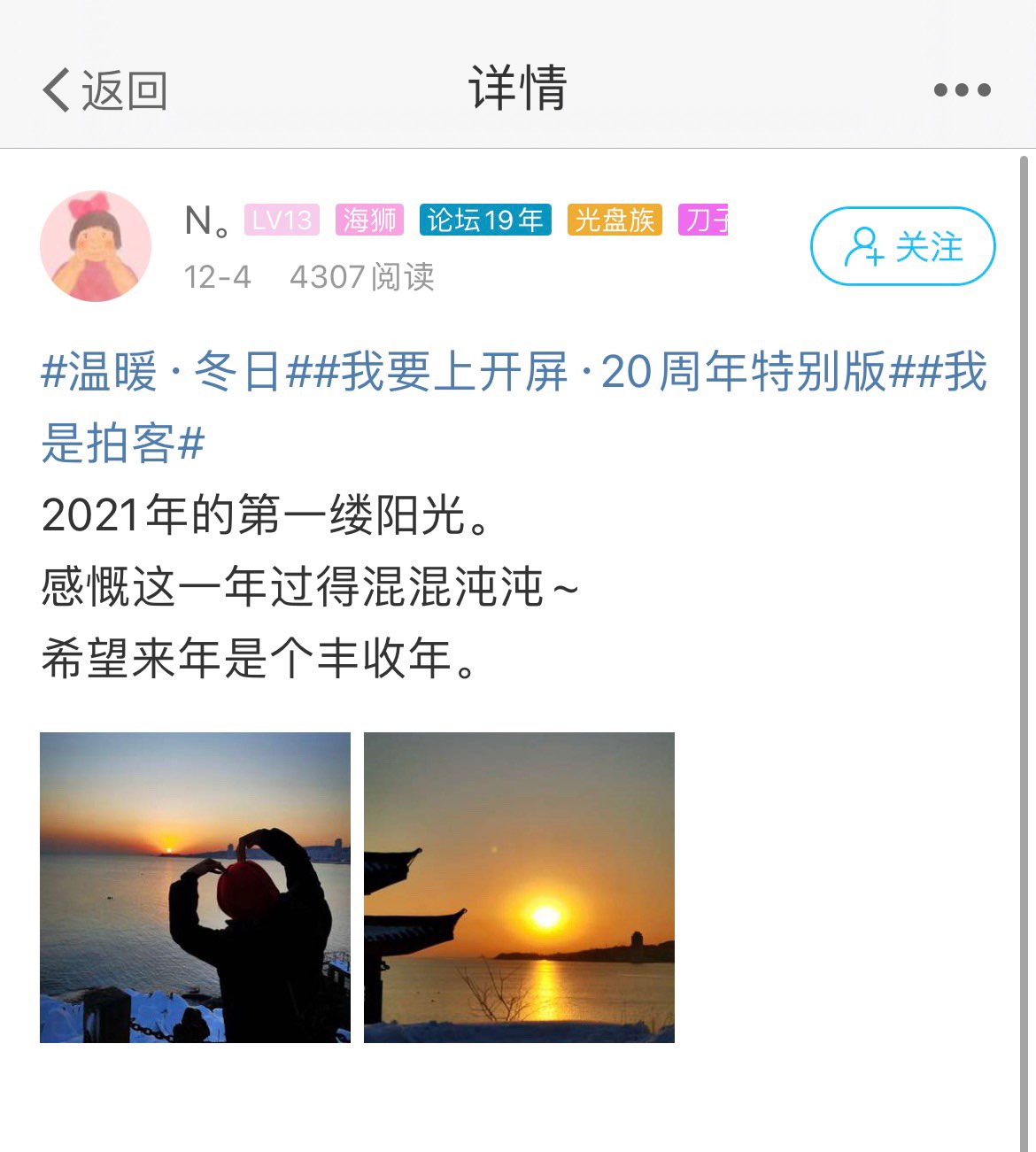1036x1152 pixels.
Task: Open N。's profile avatar
Action: 96,246
